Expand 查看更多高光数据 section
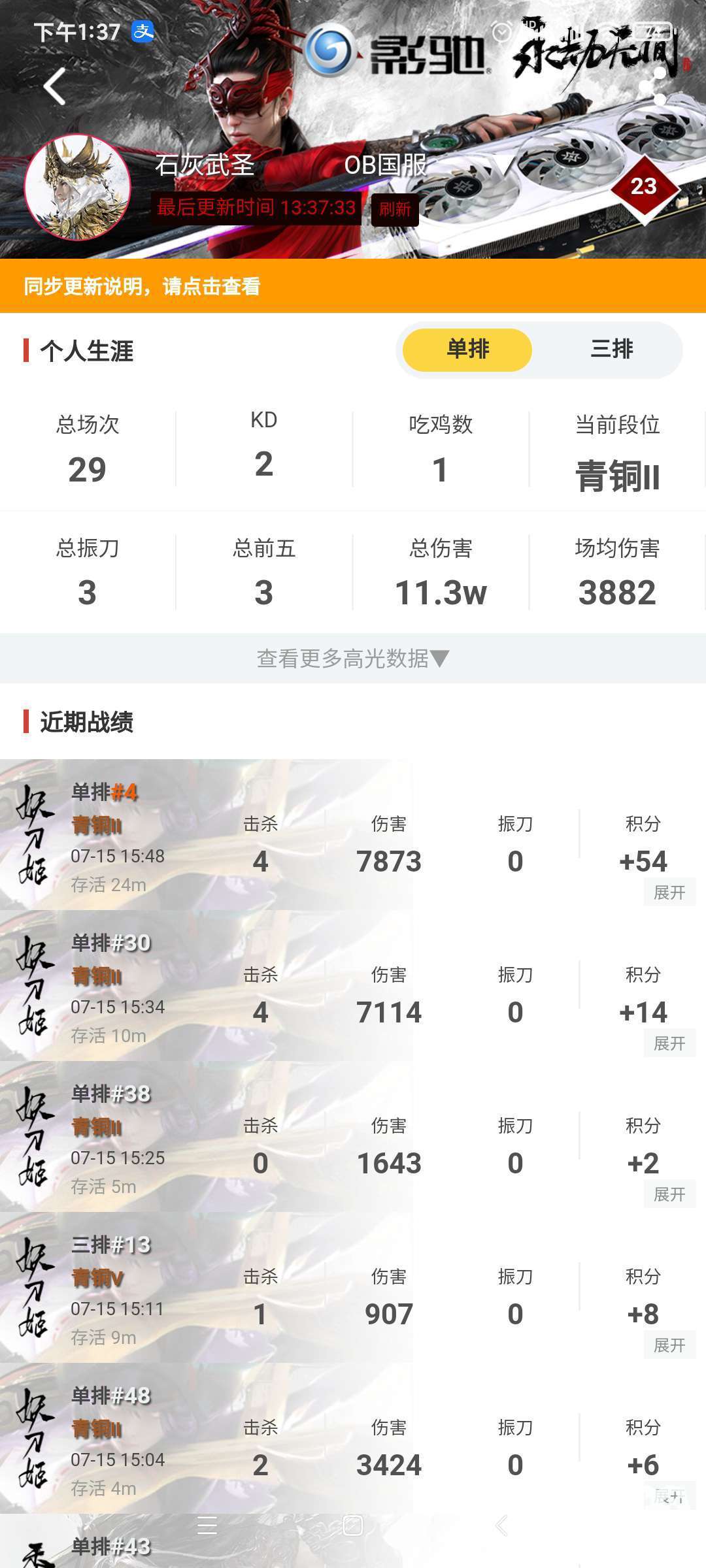The height and width of the screenshot is (1568, 706). click(353, 659)
